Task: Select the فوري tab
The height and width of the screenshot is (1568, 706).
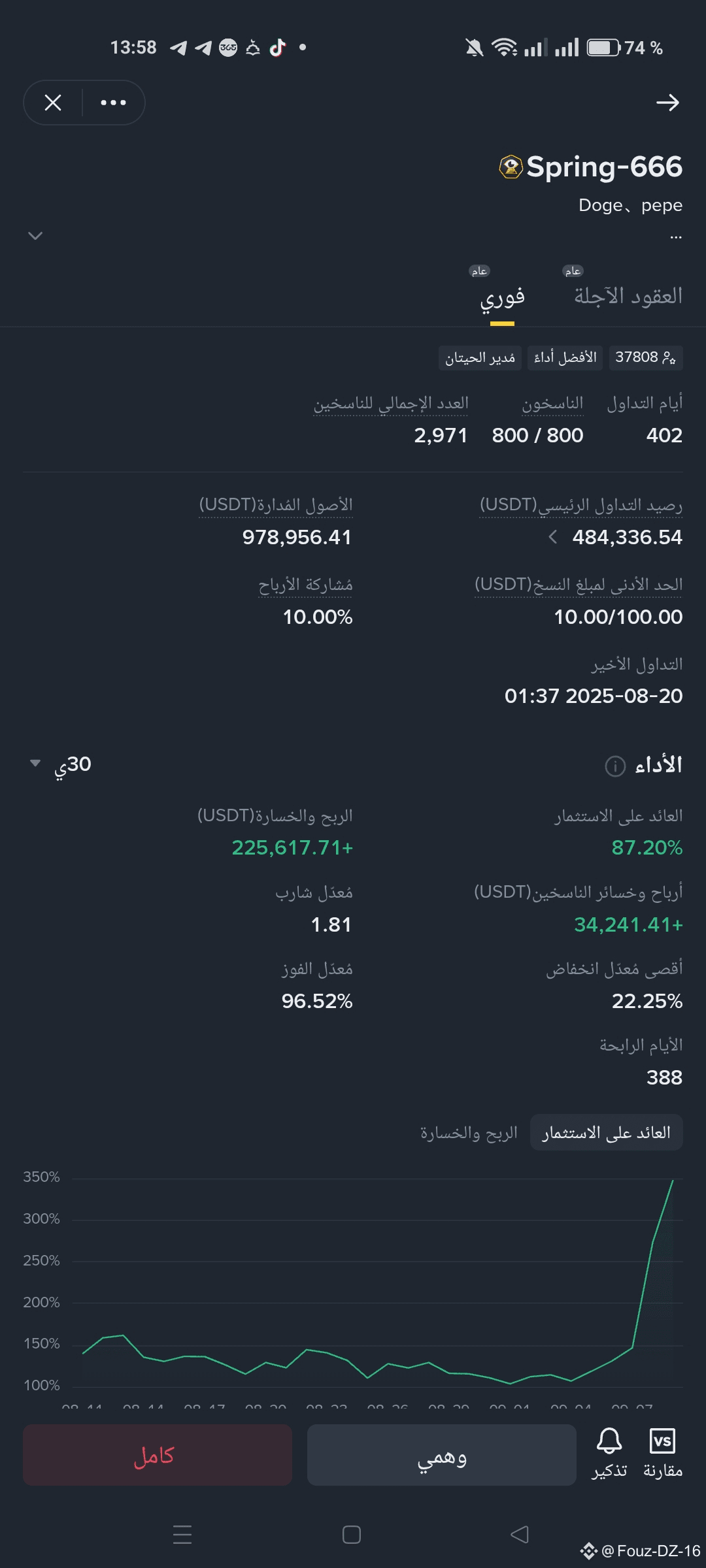Action: click(x=502, y=297)
